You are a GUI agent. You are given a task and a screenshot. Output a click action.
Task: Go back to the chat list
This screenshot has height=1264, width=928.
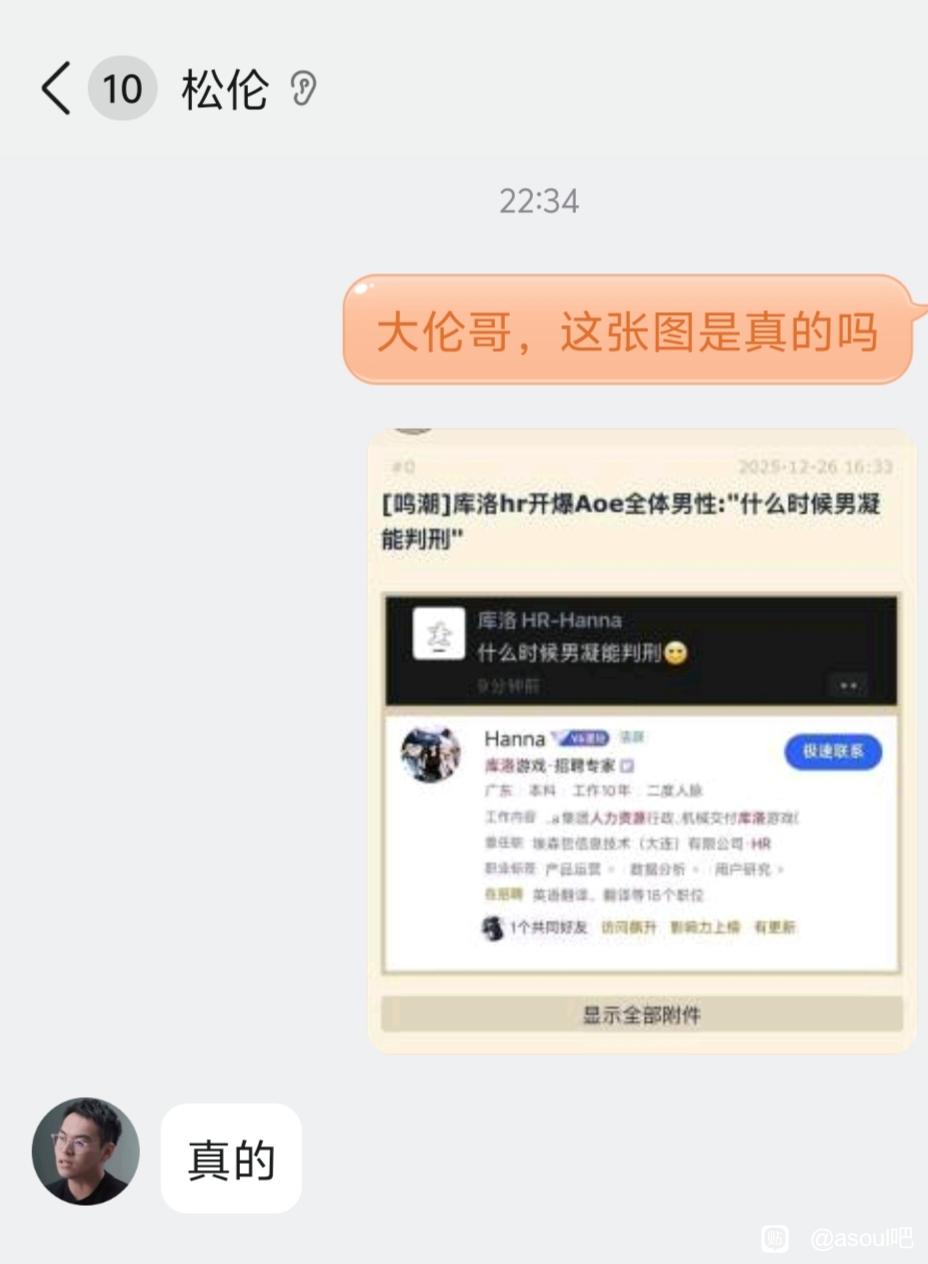coord(56,89)
